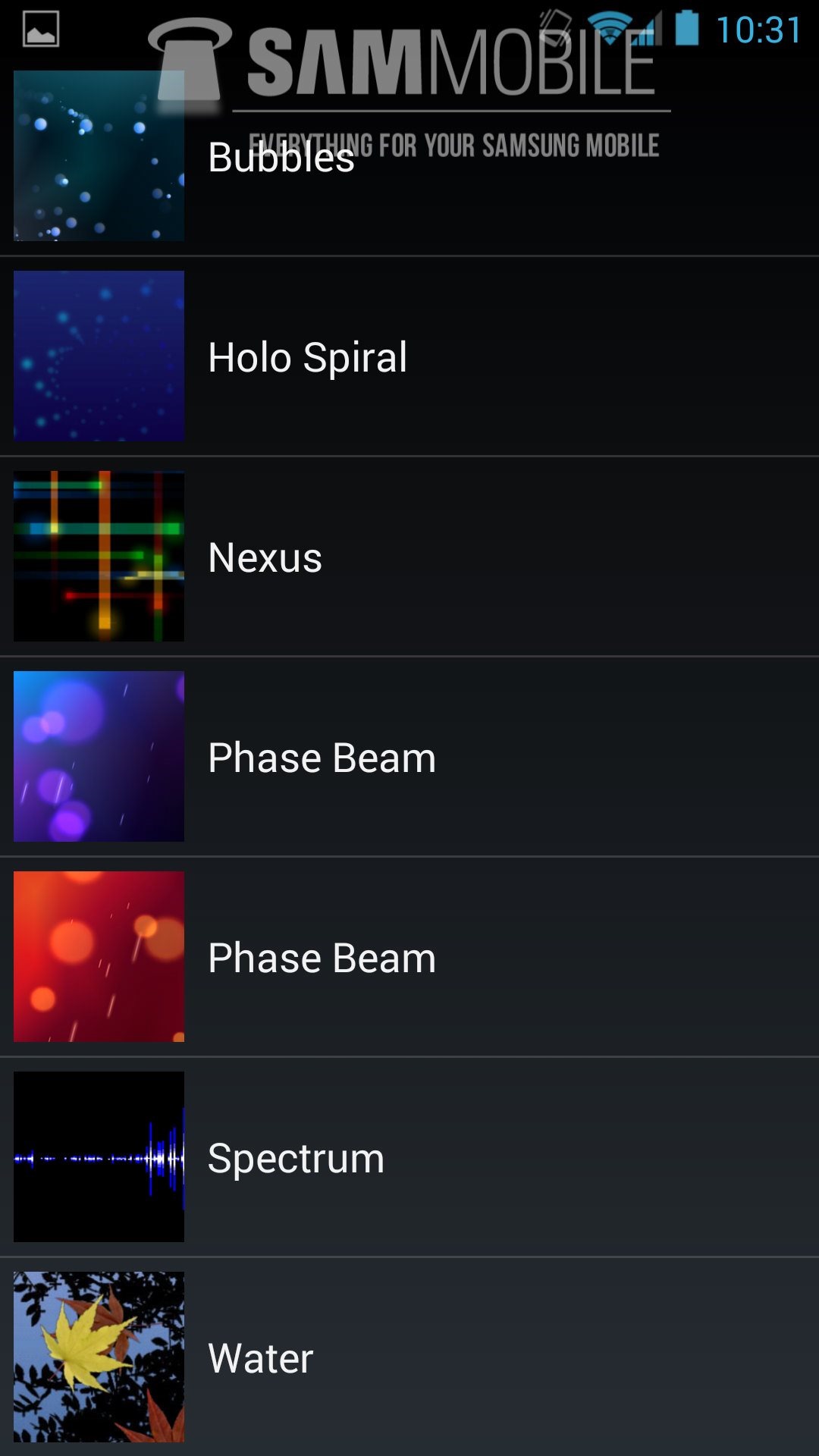Image resolution: width=819 pixels, height=1456 pixels.
Task: Tap the vibrate mode icon in status bar
Action: (553, 27)
